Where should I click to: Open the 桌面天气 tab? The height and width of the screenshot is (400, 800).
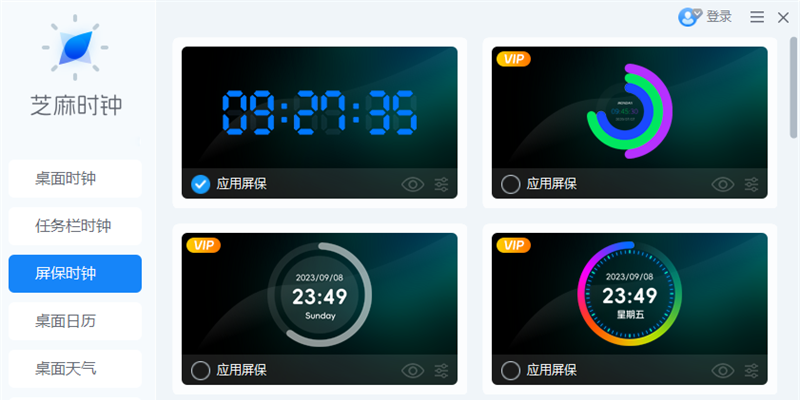click(75, 368)
